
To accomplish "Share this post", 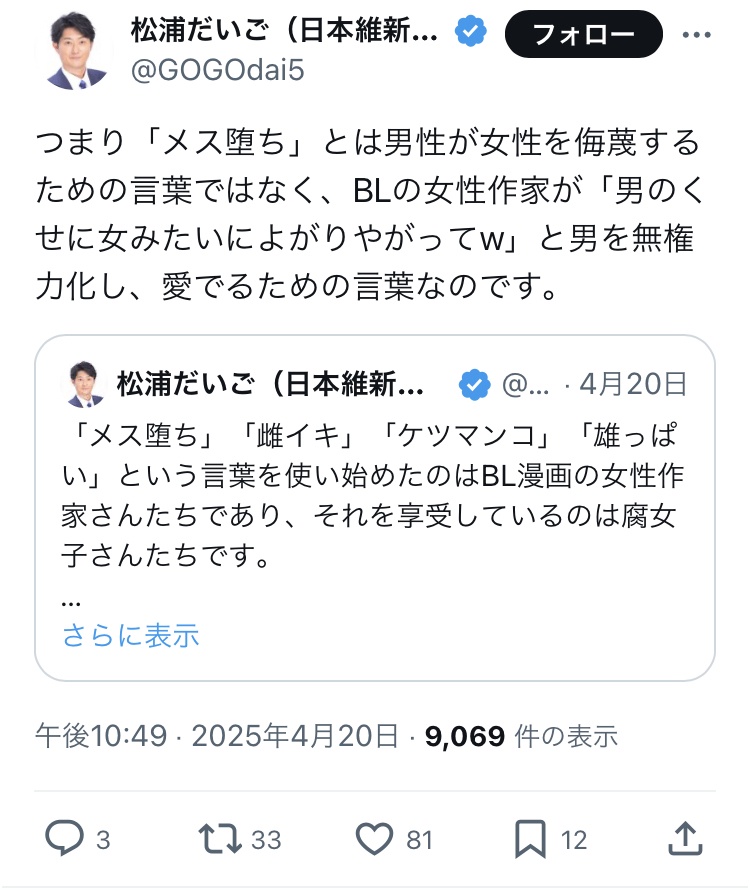I will [684, 840].
